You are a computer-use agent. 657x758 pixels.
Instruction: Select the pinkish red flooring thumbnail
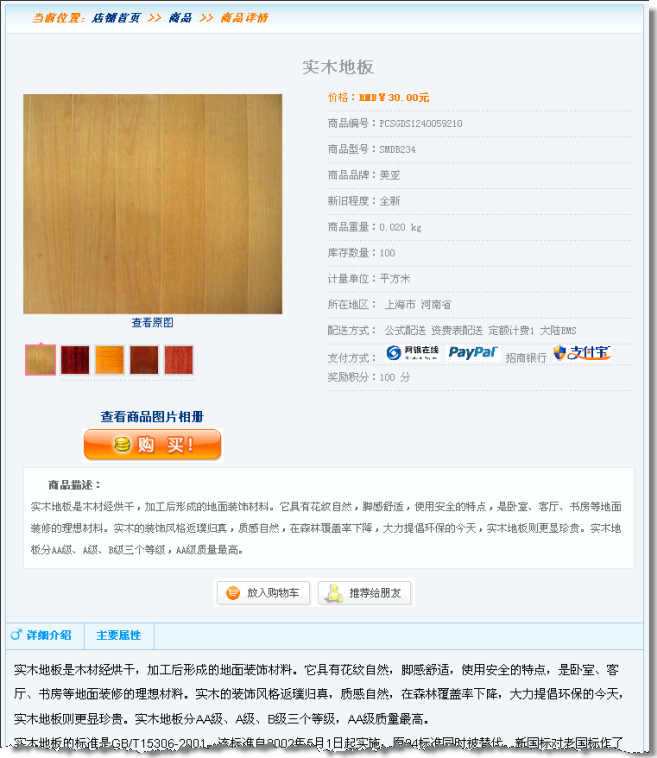(178, 360)
